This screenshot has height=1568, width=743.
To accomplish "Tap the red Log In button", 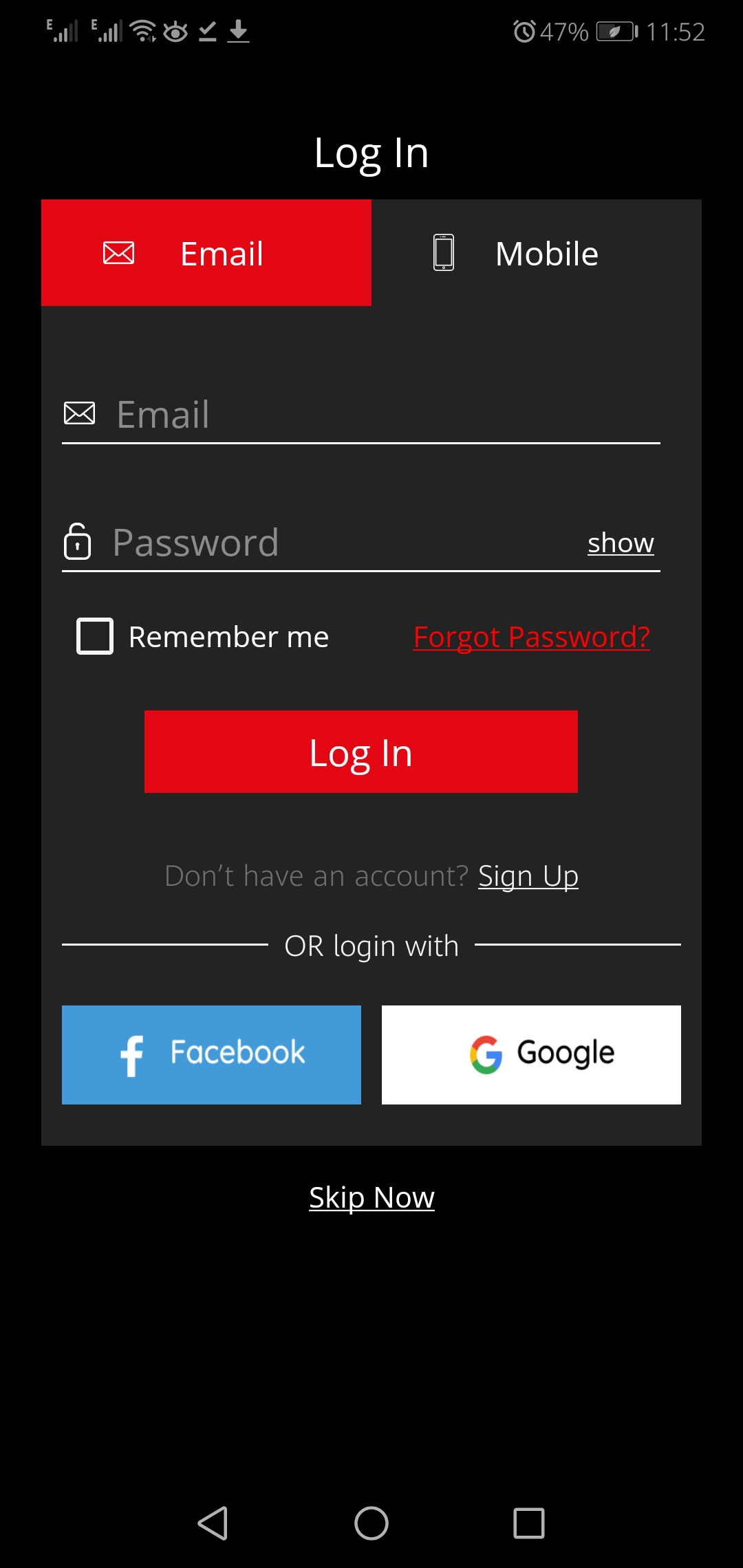I will 361,752.
